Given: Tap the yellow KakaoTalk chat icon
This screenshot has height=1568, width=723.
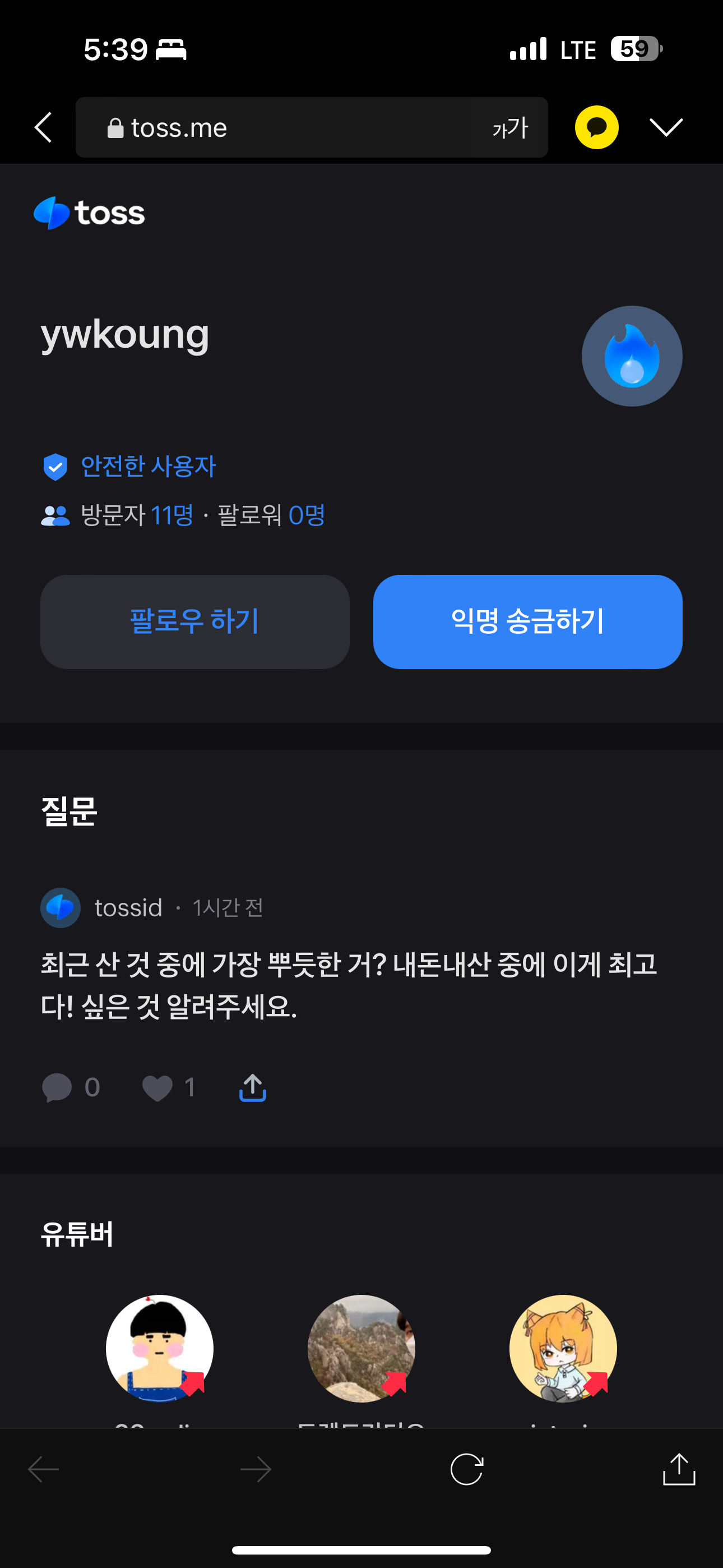Looking at the screenshot, I should [x=596, y=128].
